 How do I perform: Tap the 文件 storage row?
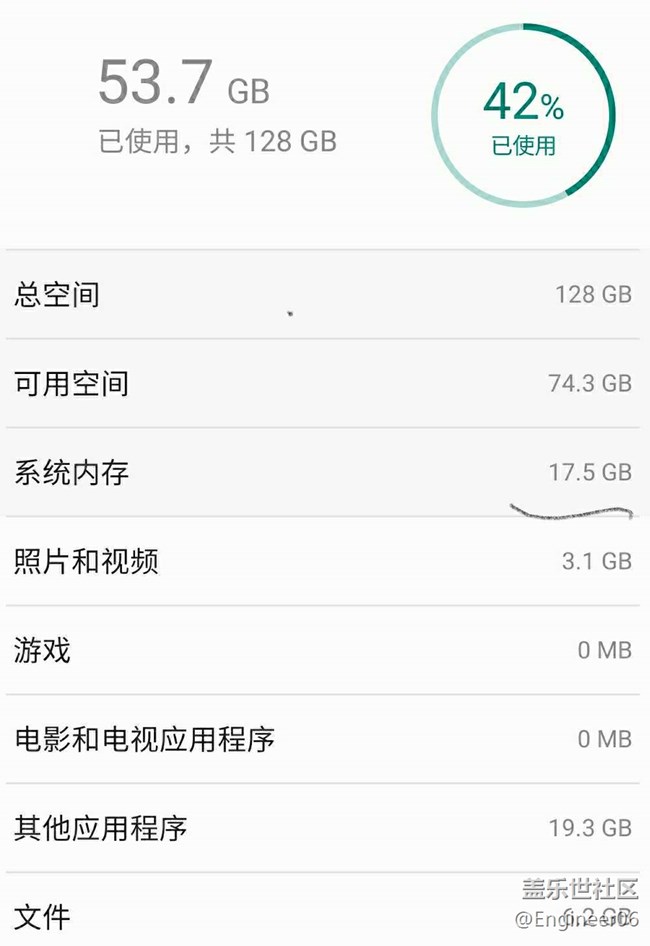point(323,910)
